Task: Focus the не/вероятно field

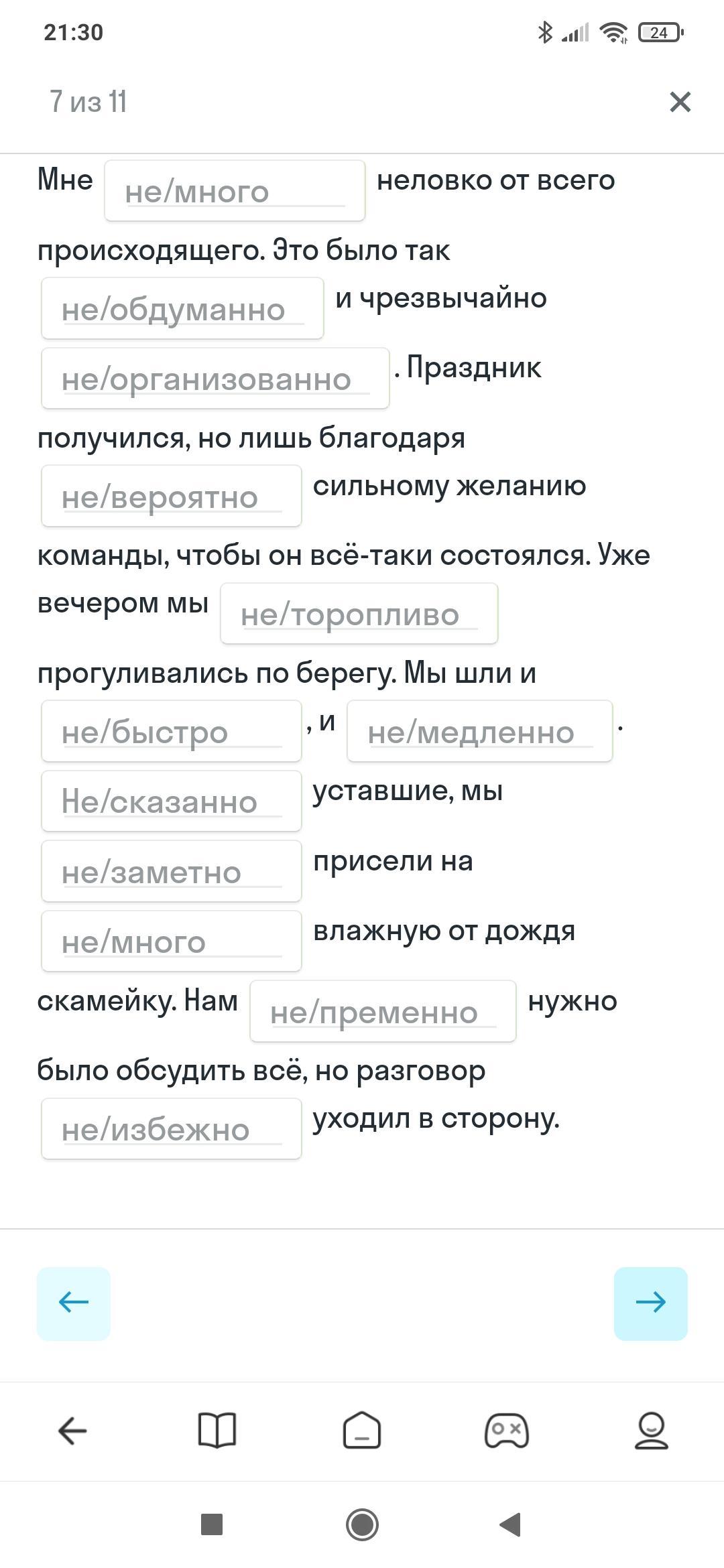Action: coord(172,496)
